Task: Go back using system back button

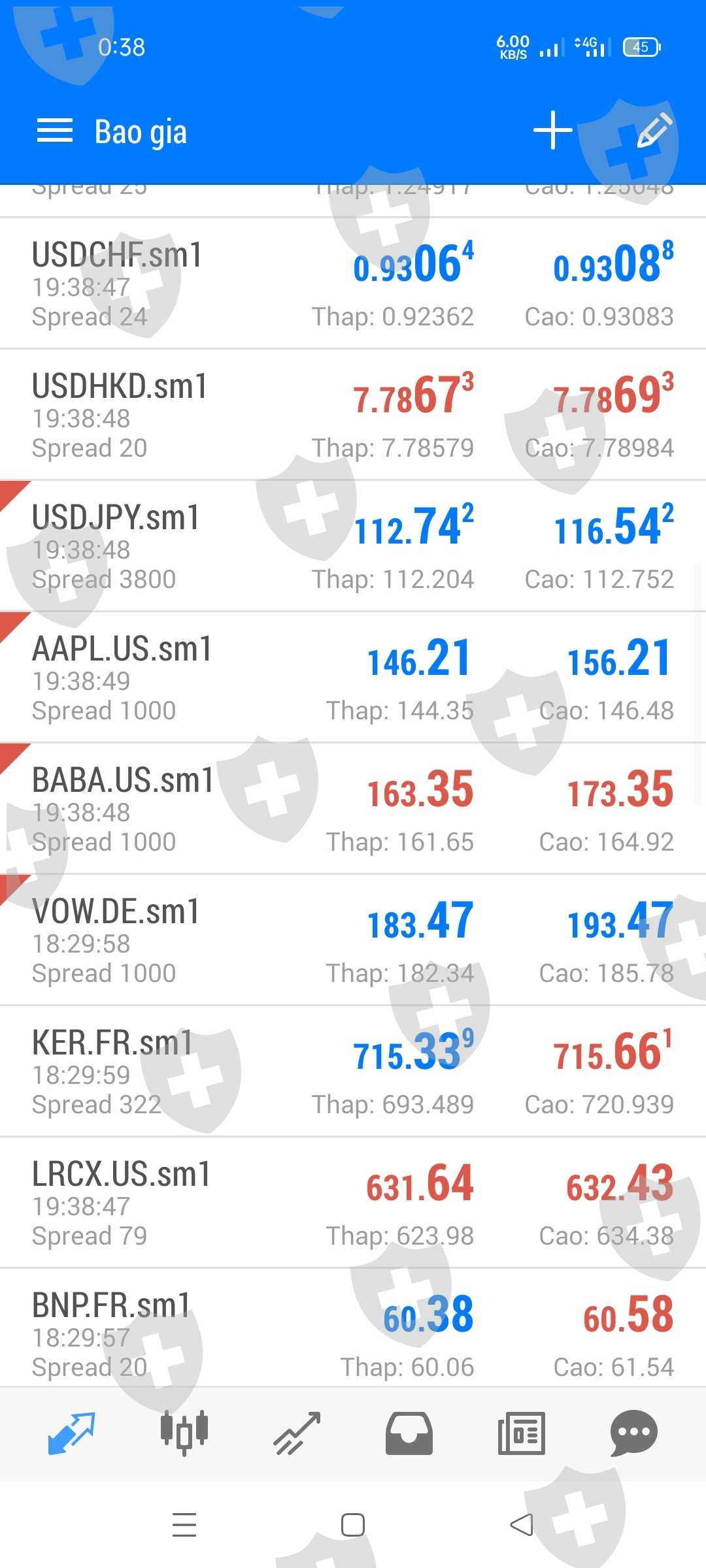Action: pyautogui.click(x=522, y=1525)
